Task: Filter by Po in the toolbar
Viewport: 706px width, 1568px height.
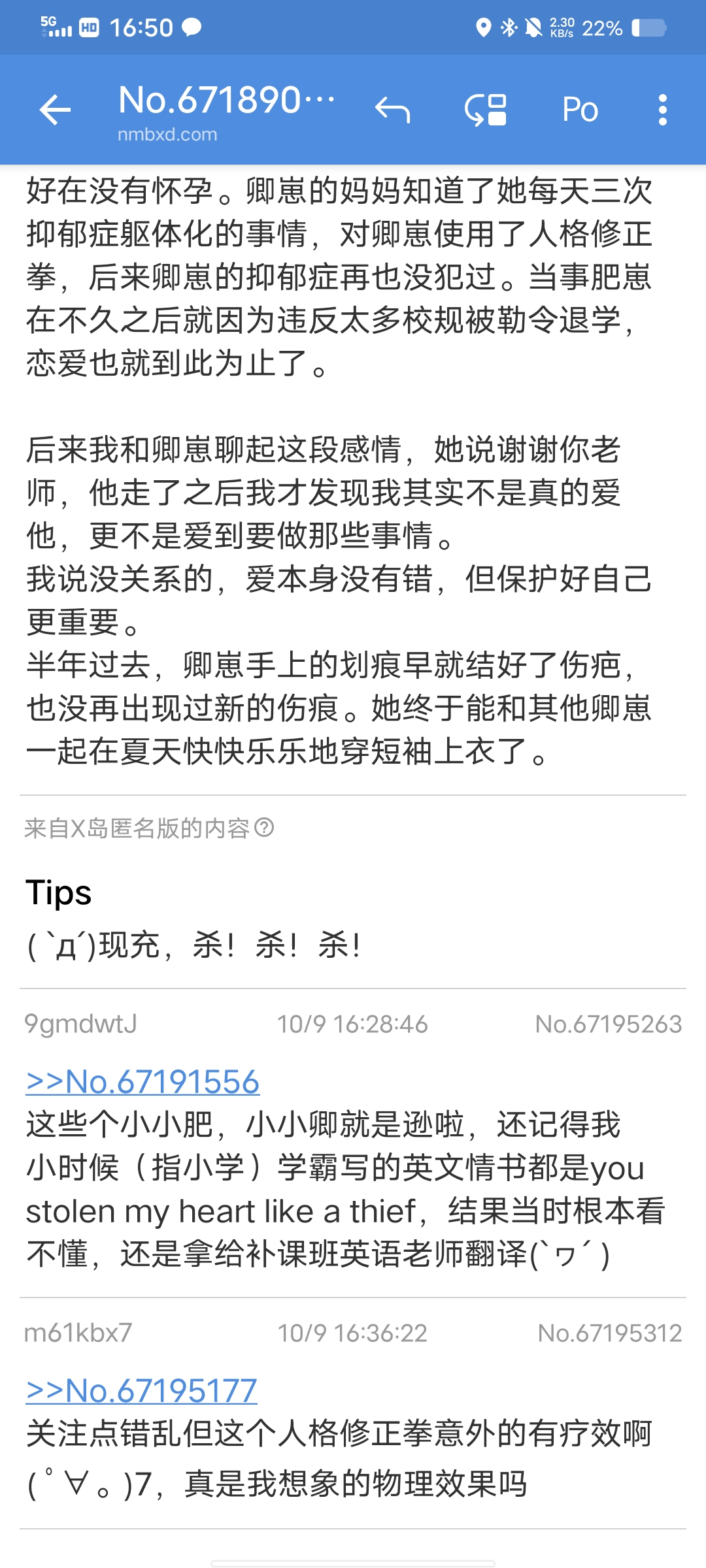Action: (x=580, y=110)
